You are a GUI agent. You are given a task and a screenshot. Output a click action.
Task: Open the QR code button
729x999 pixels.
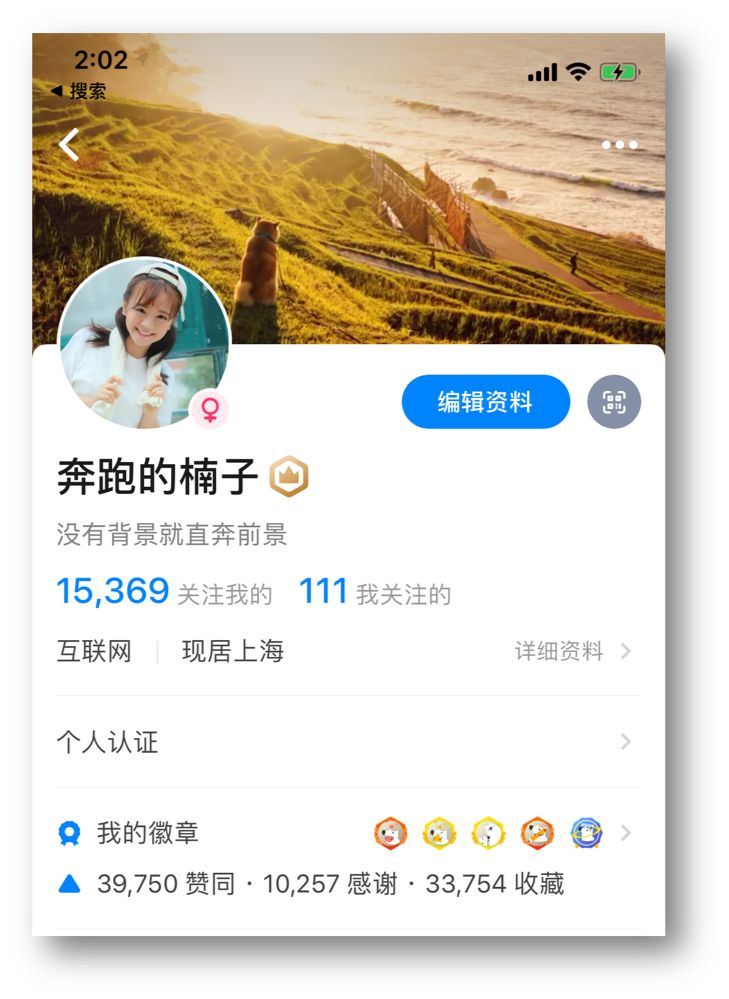click(x=613, y=402)
